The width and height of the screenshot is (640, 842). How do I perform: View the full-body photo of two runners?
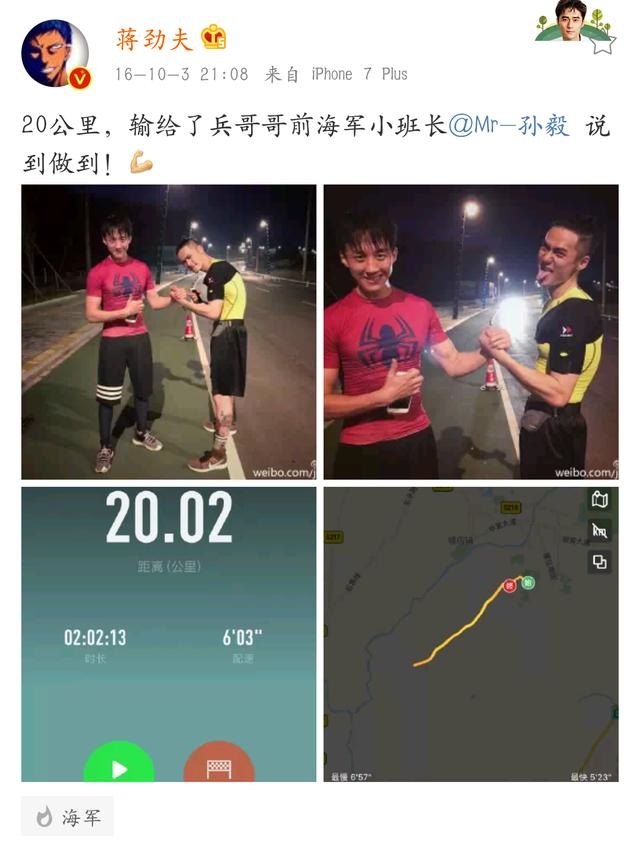pos(169,332)
